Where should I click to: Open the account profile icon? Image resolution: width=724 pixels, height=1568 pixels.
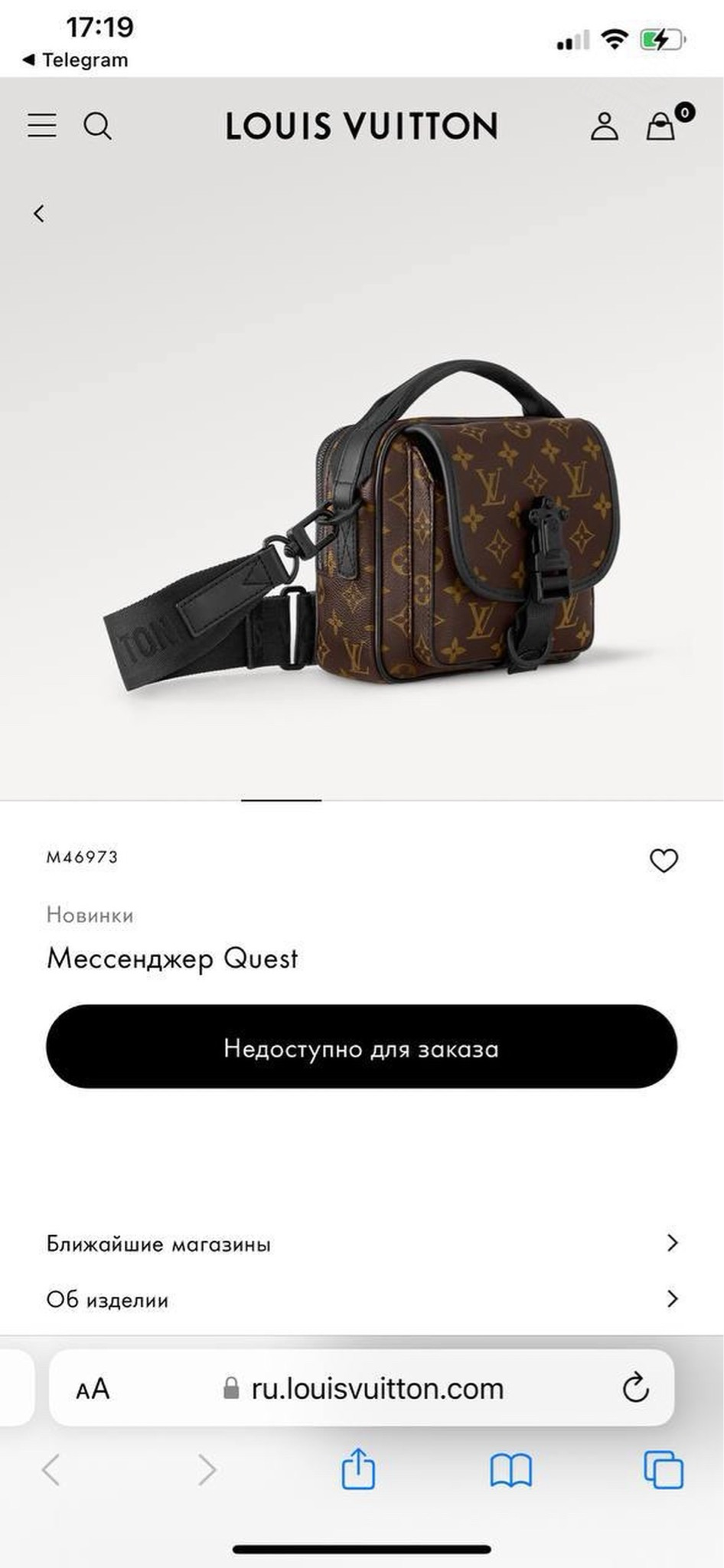[604, 126]
